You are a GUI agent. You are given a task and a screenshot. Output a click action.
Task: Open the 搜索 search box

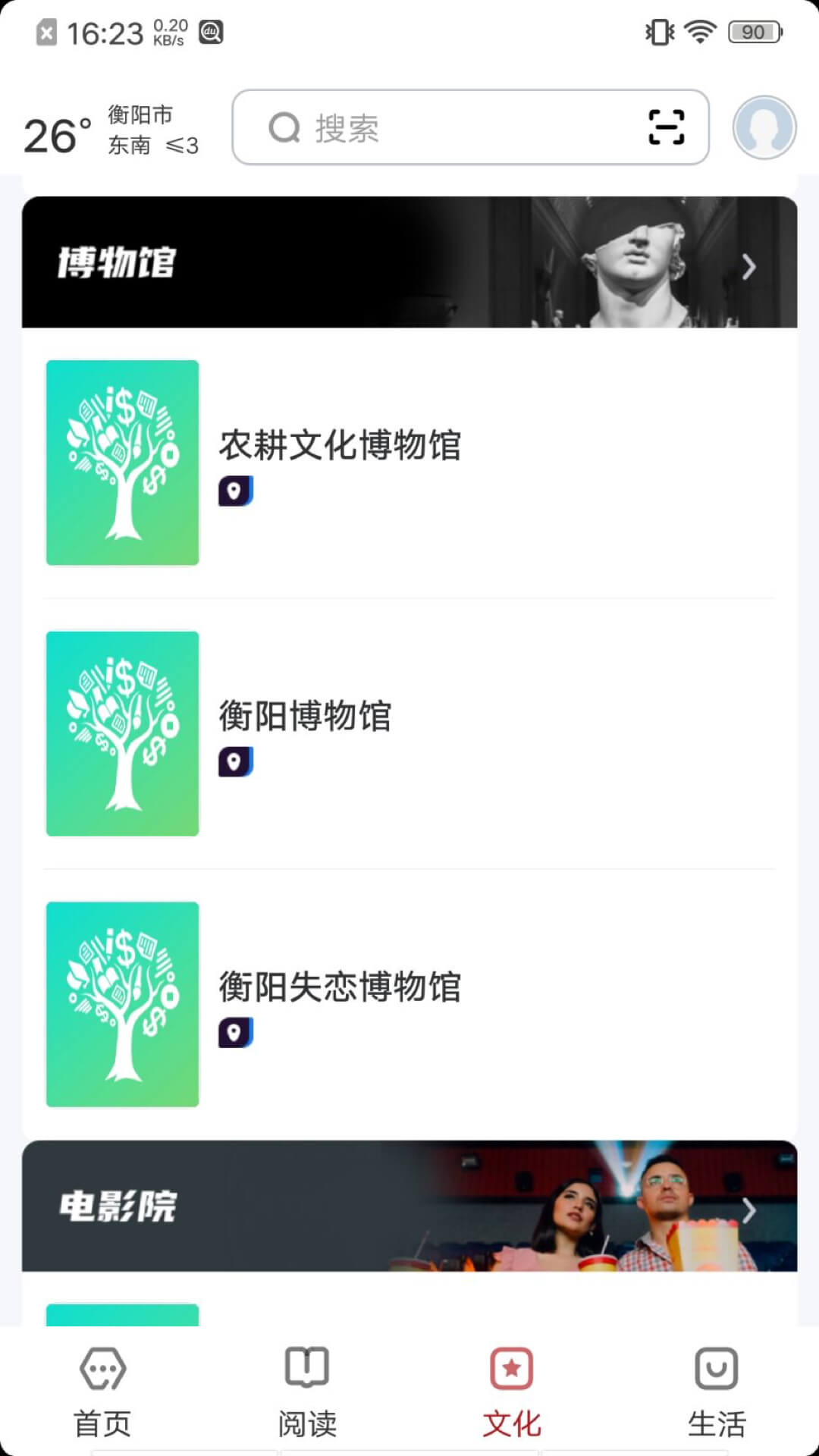tap(470, 127)
